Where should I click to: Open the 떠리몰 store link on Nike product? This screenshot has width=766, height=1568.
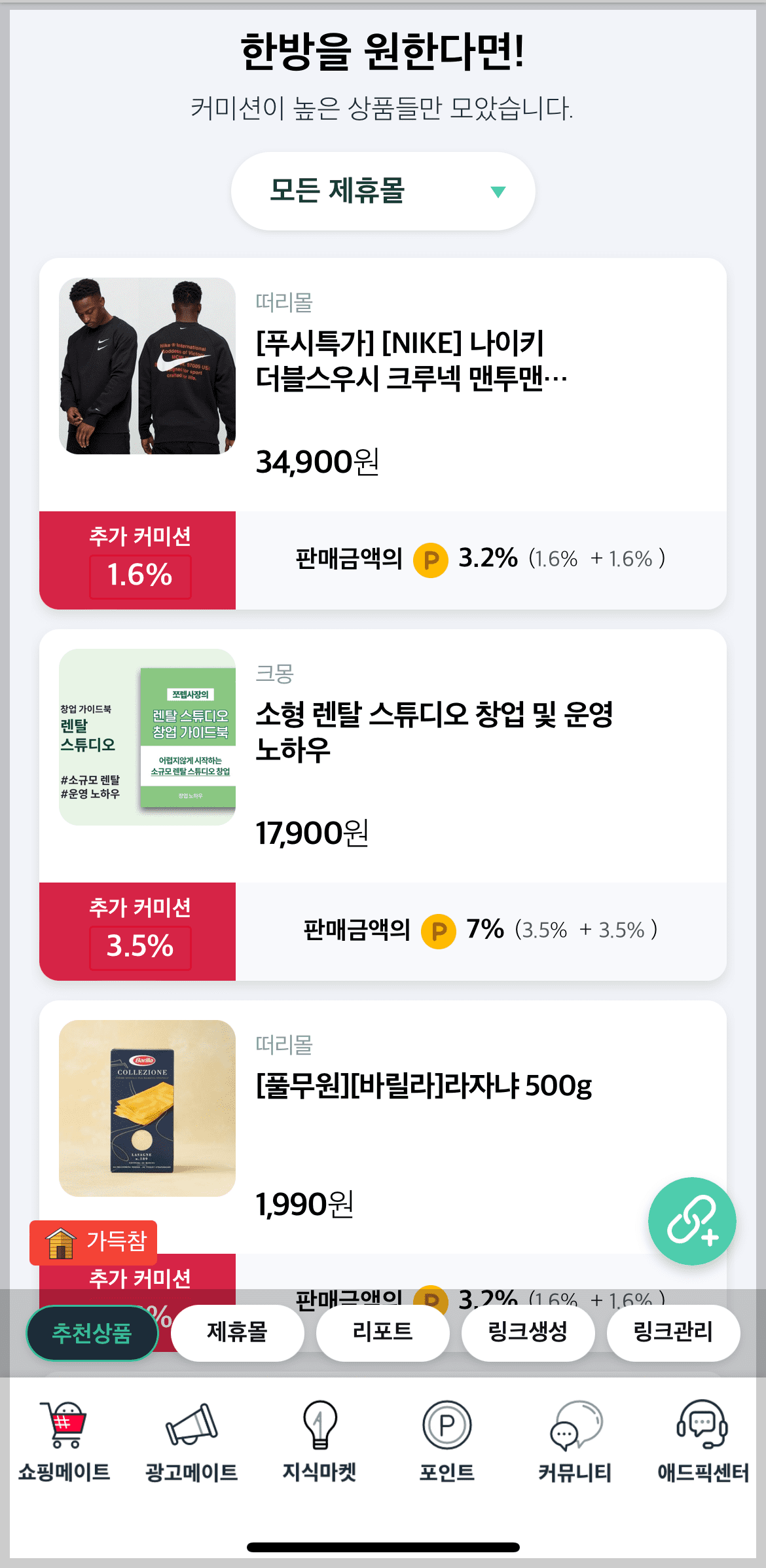[x=284, y=302]
